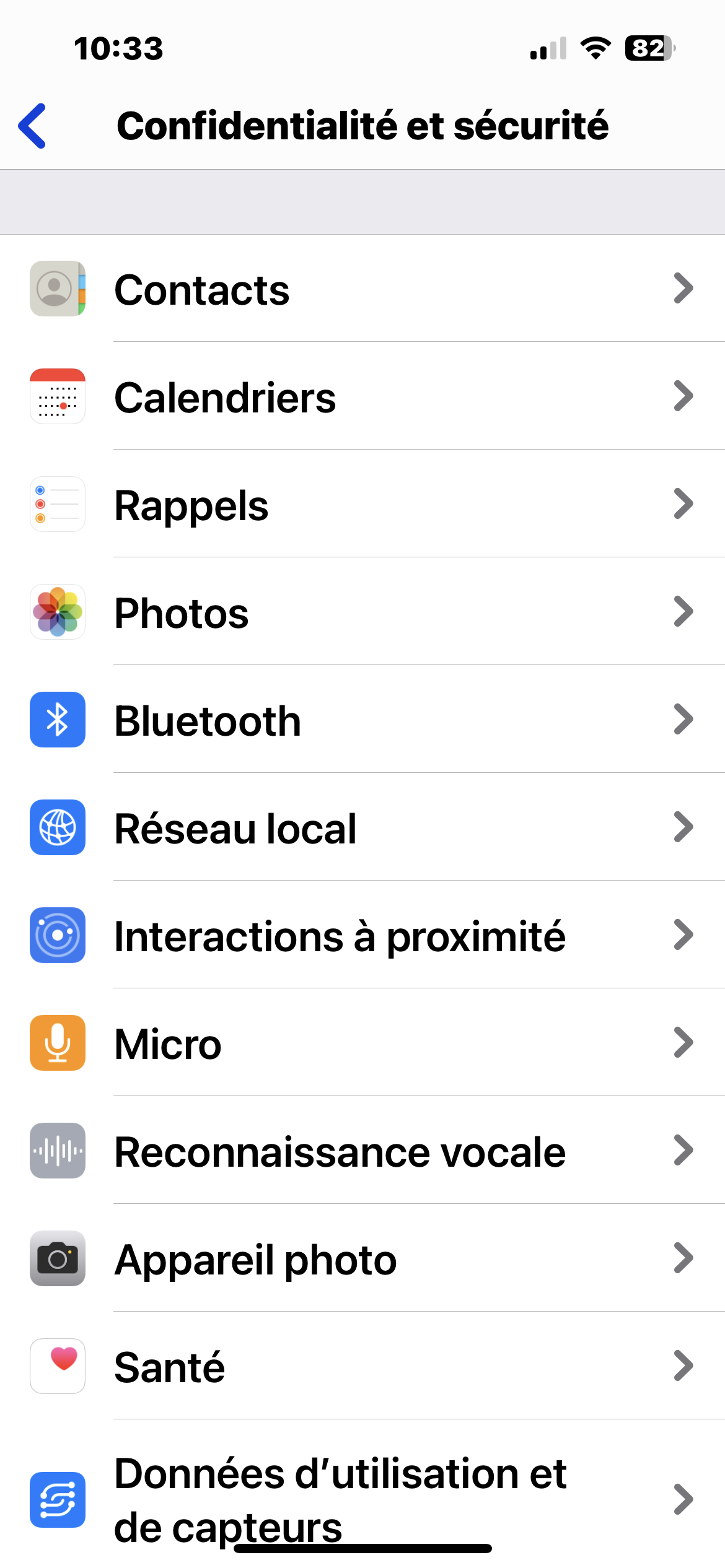
Task: Tap the Bluetooth row
Action: pos(362,720)
